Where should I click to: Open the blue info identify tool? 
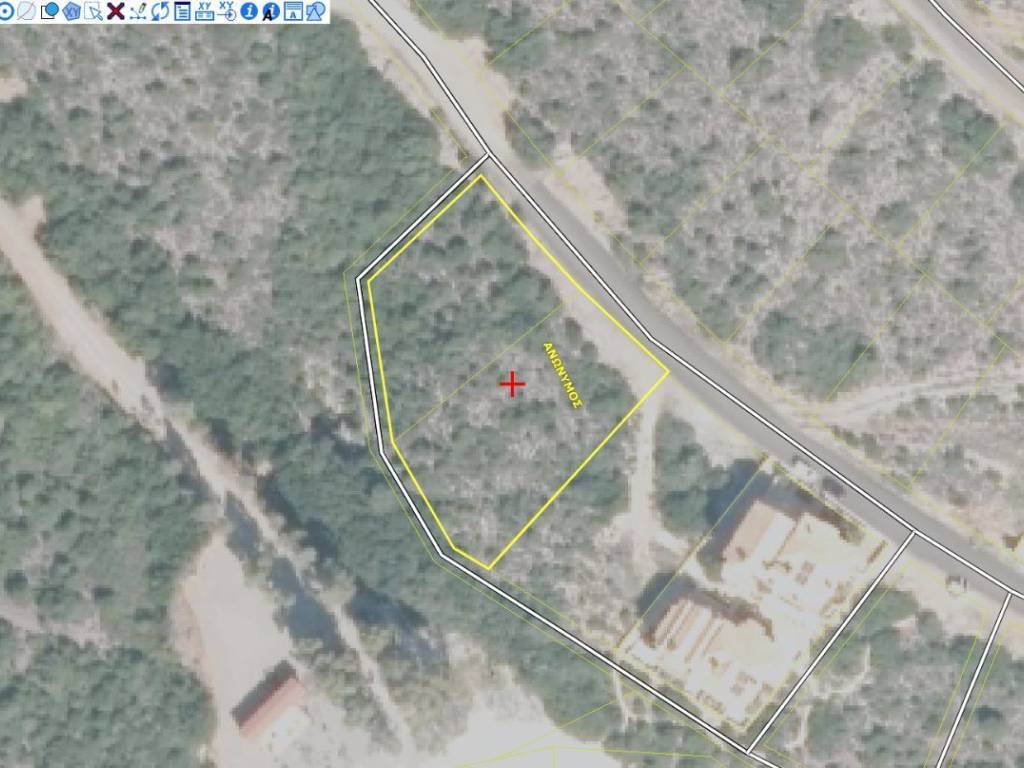(x=249, y=11)
